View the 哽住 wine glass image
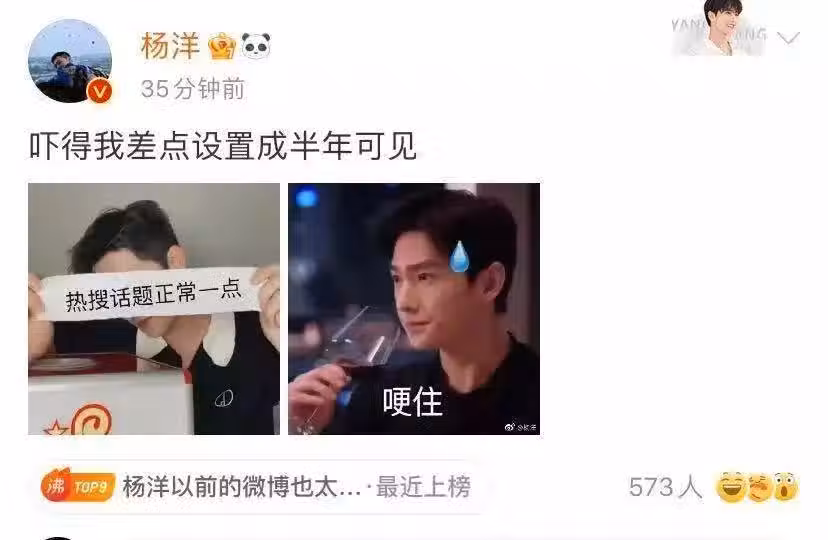The width and height of the screenshot is (828, 540). pos(414,309)
